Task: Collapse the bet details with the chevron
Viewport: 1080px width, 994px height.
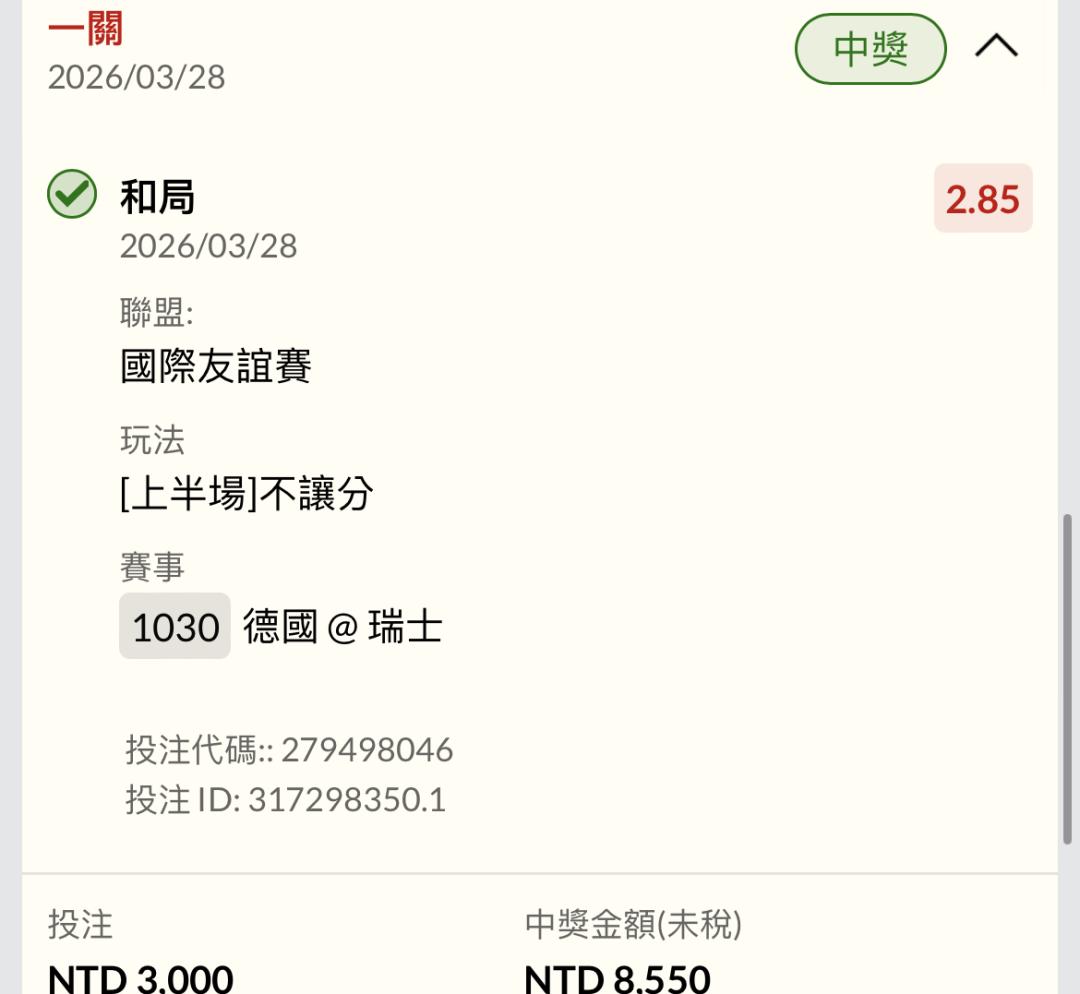Action: pyautogui.click(x=996, y=46)
